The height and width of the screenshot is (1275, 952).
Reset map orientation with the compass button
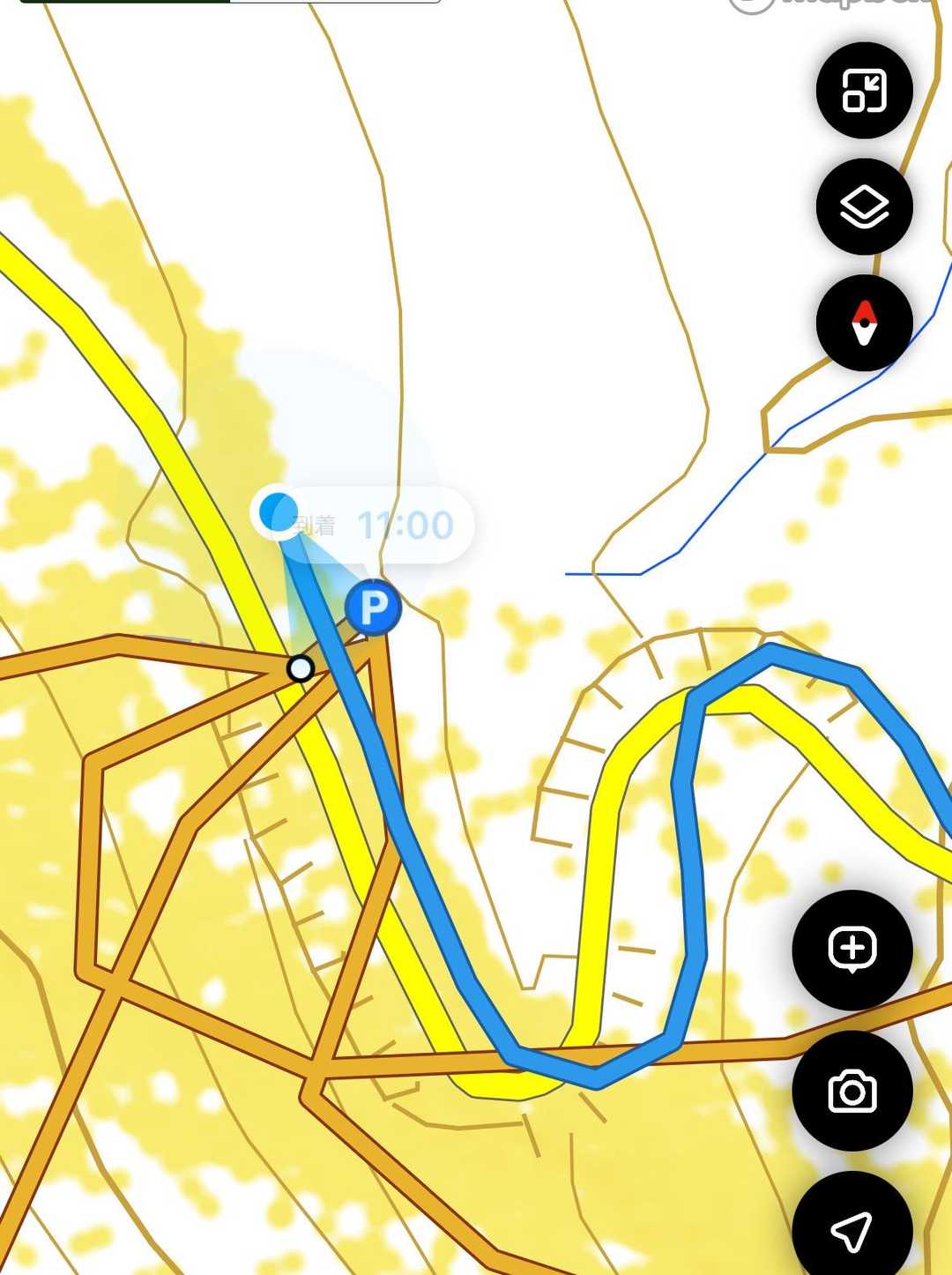point(864,323)
